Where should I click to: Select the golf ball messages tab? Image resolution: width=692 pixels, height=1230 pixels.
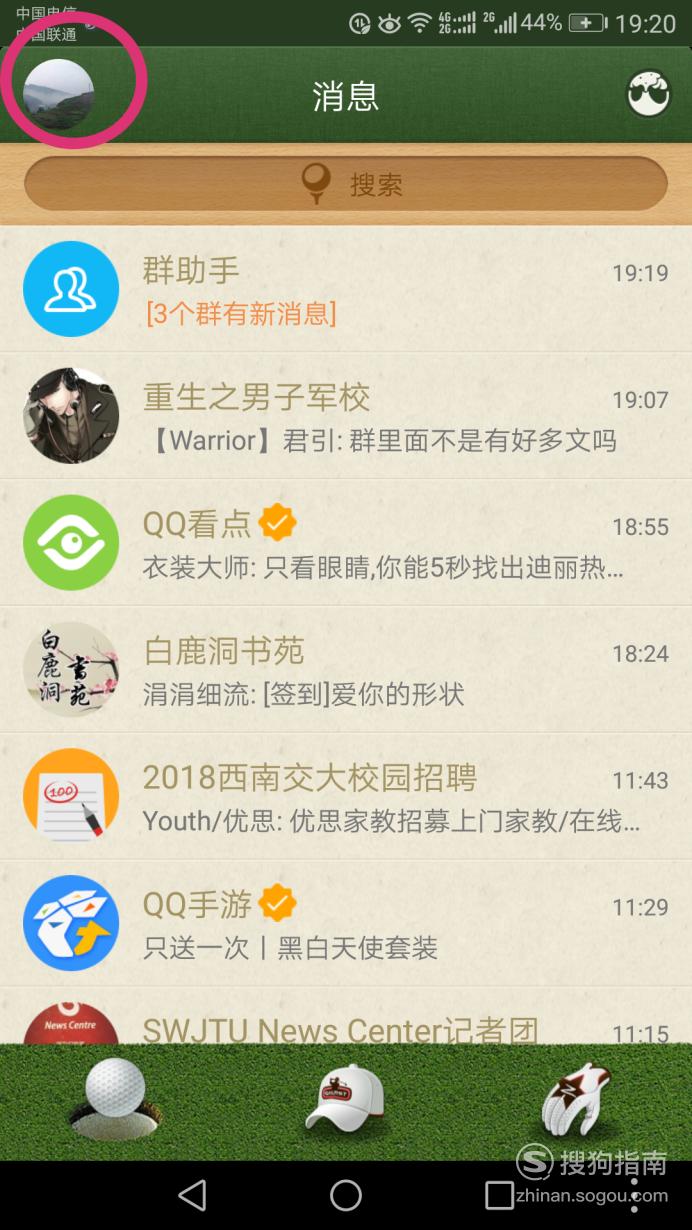click(114, 1099)
